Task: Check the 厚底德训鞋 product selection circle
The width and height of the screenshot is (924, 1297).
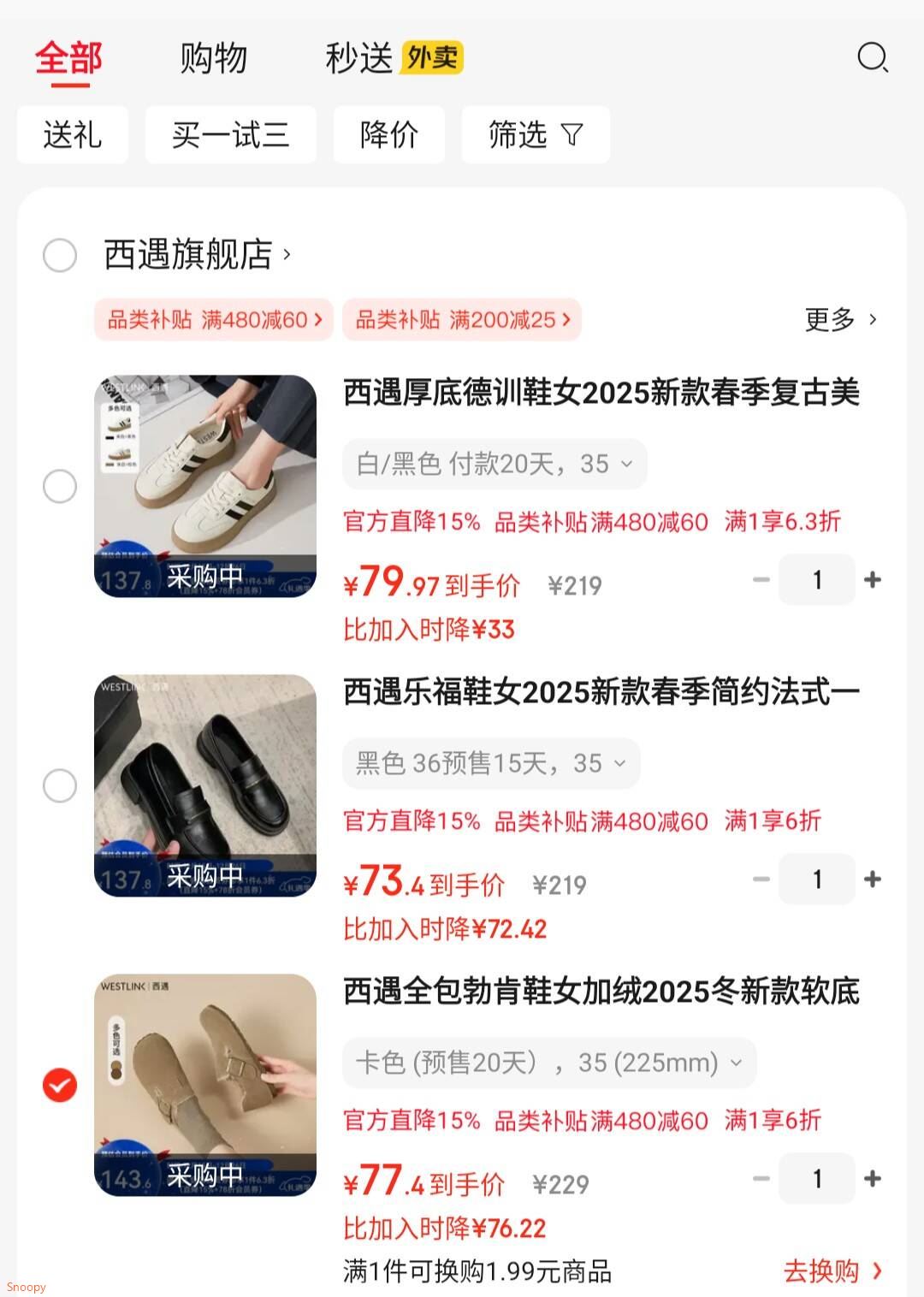Action: click(x=59, y=485)
